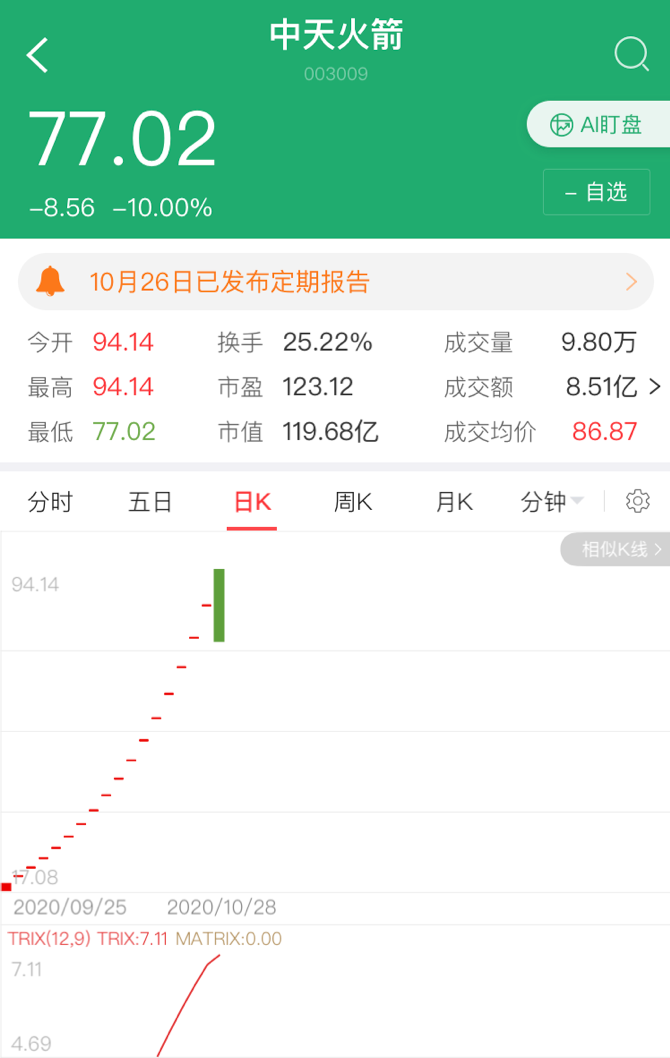
Task: Select the 日K chart tab
Action: [x=252, y=502]
